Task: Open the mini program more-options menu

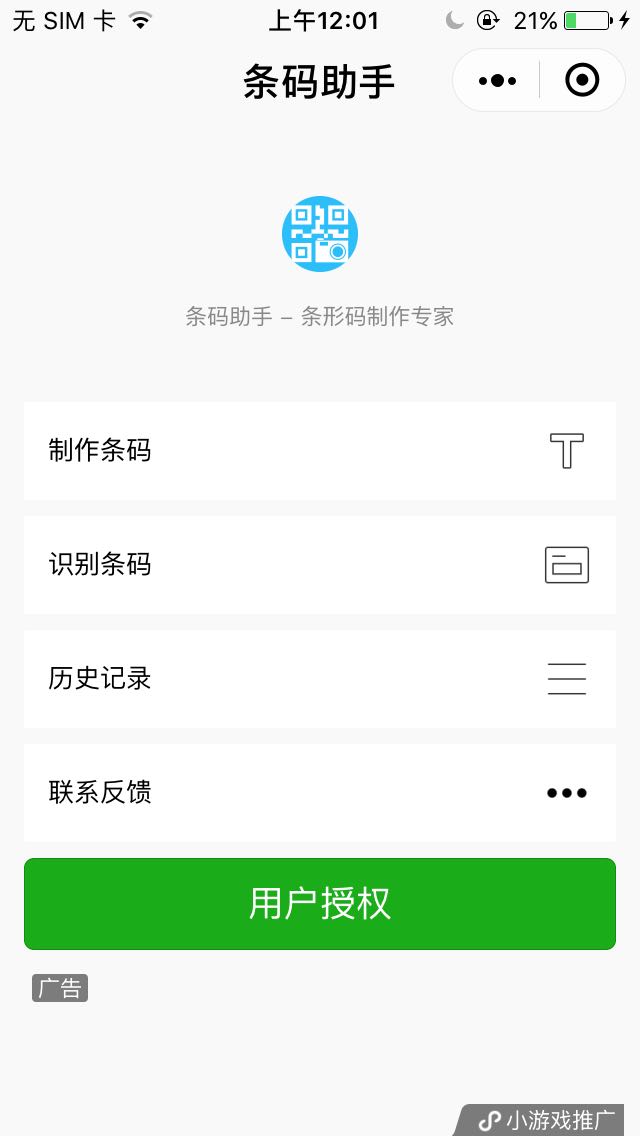Action: pyautogui.click(x=497, y=80)
